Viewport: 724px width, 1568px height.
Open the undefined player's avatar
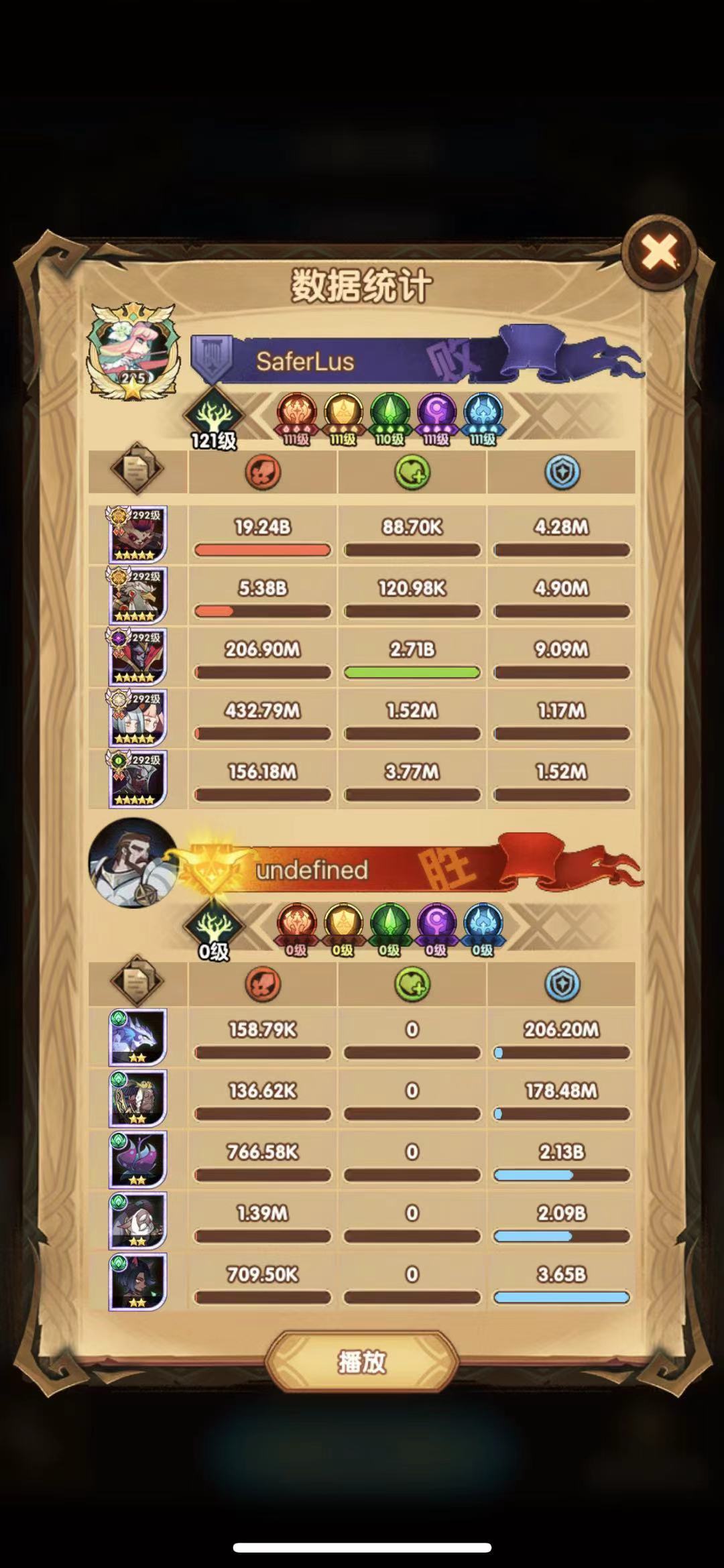pyautogui.click(x=133, y=863)
